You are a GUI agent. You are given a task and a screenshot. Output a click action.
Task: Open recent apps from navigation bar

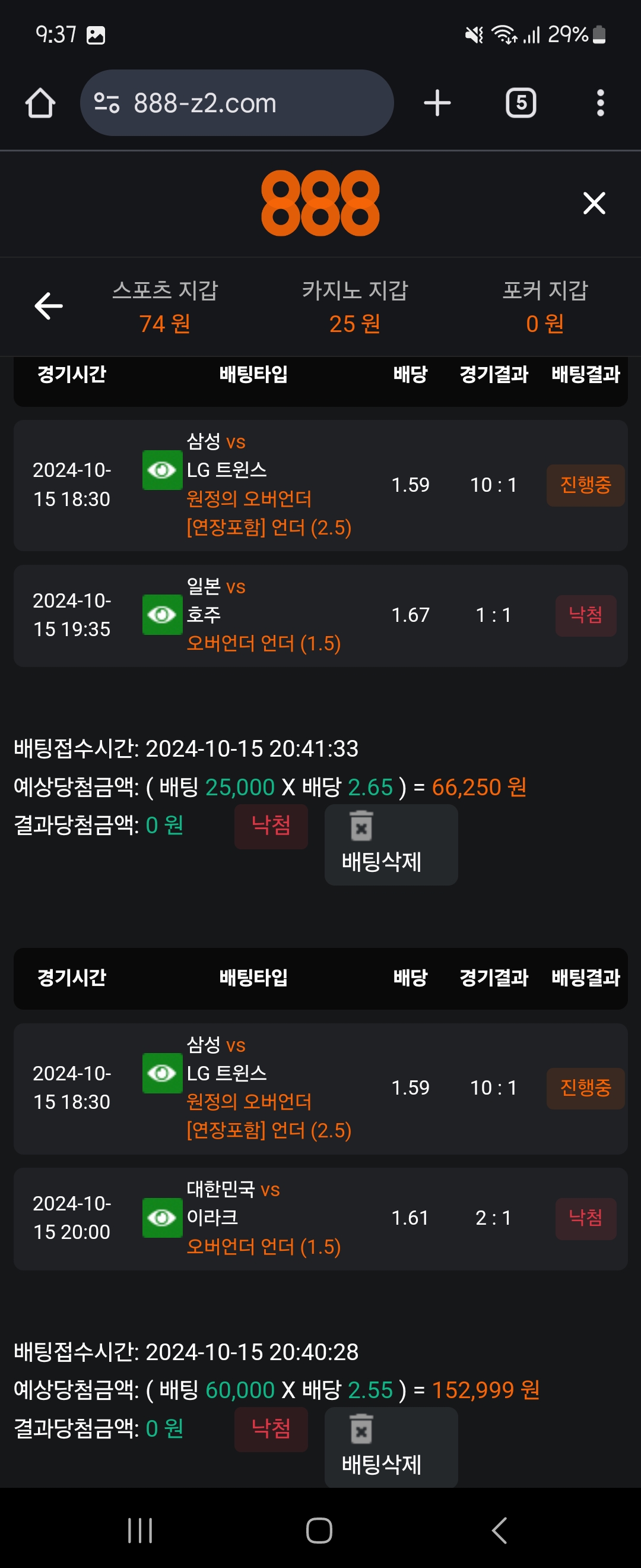pos(140,1529)
